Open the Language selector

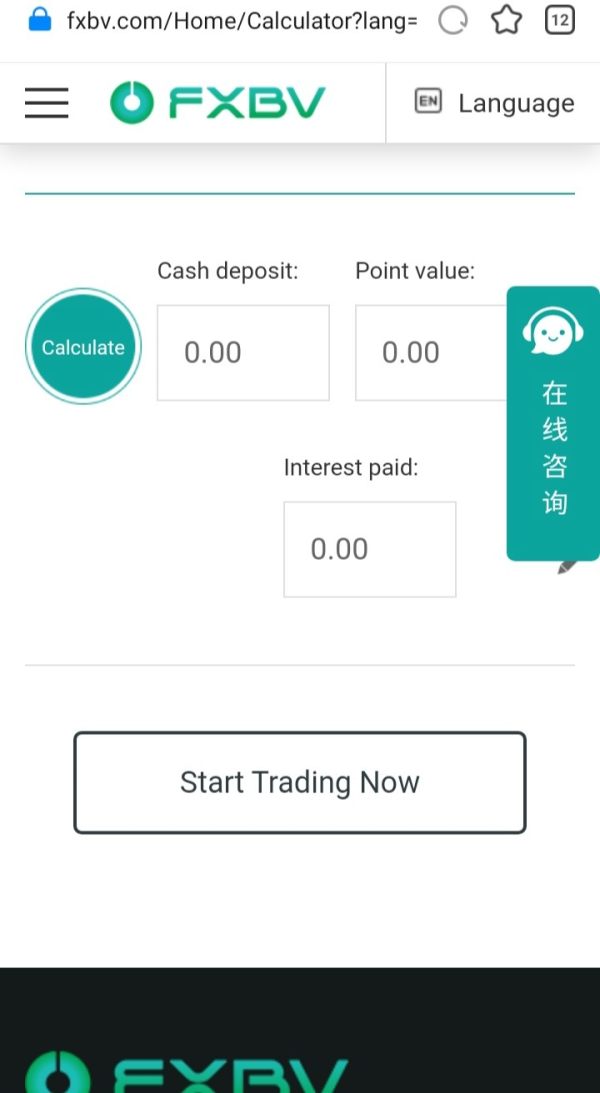[494, 103]
